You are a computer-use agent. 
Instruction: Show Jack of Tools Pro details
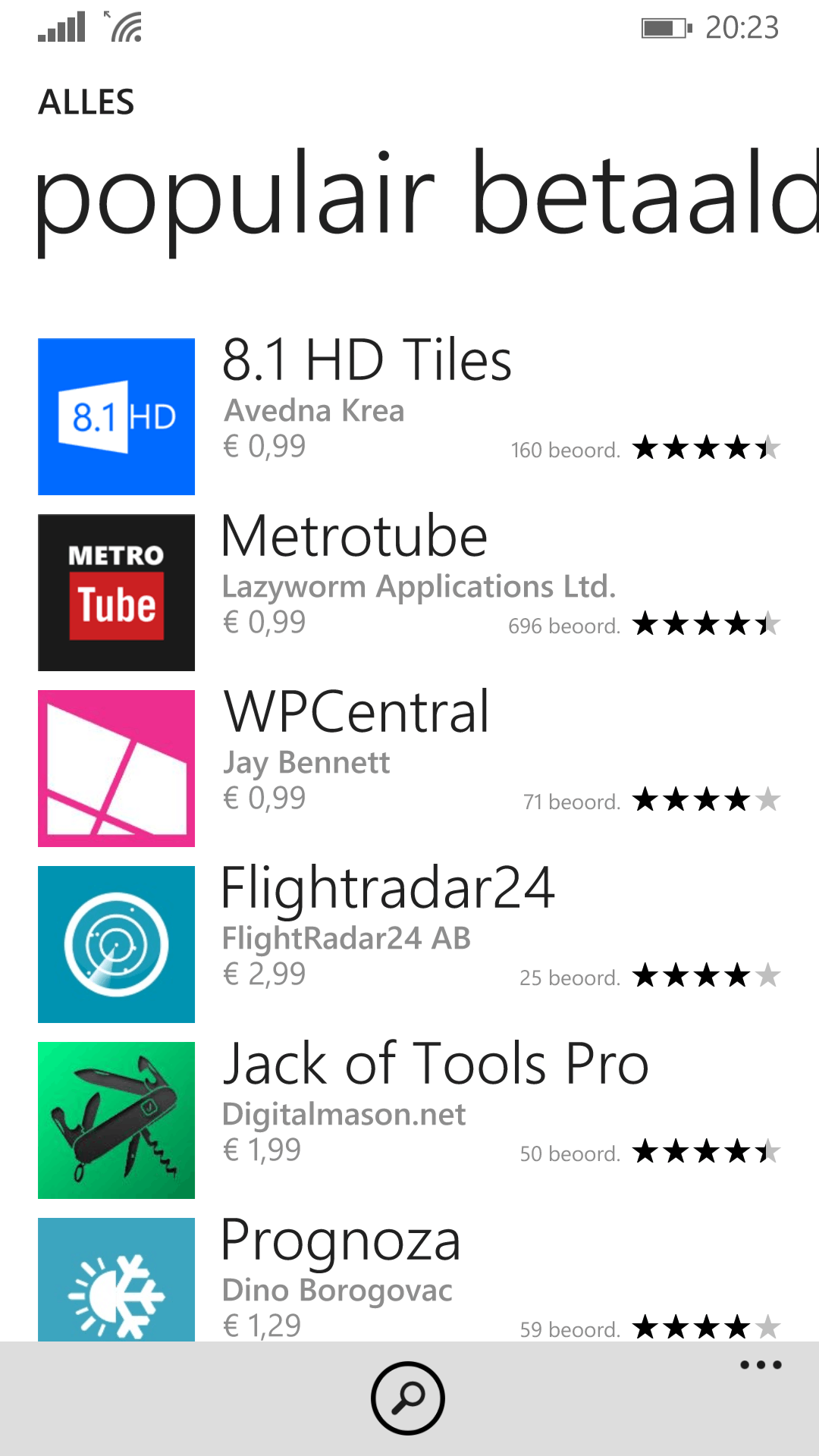[409, 1120]
